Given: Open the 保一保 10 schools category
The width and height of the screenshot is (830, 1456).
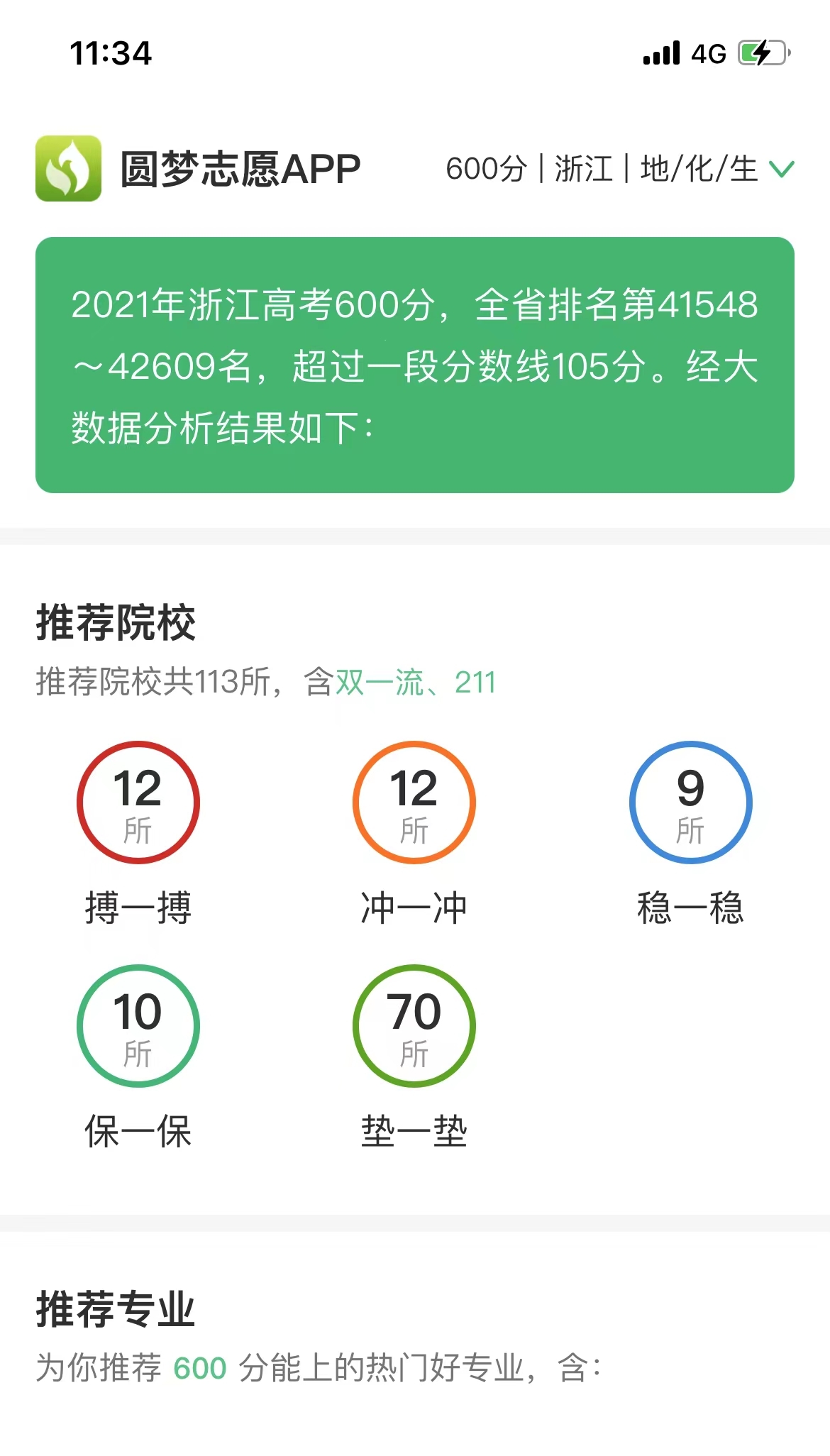Looking at the screenshot, I should point(138,1058).
